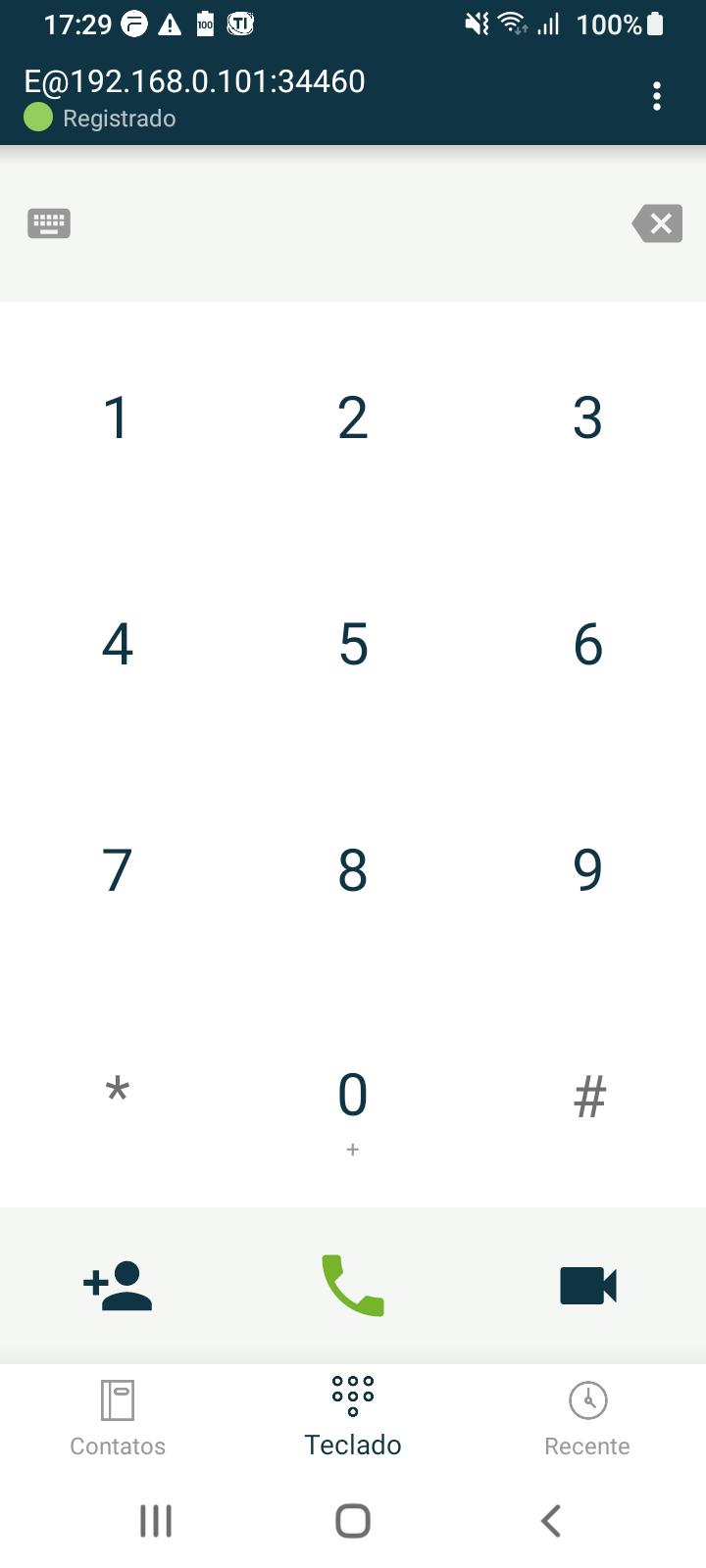Tap the keyboard icon to type
This screenshot has width=706, height=1568.
pyautogui.click(x=48, y=223)
